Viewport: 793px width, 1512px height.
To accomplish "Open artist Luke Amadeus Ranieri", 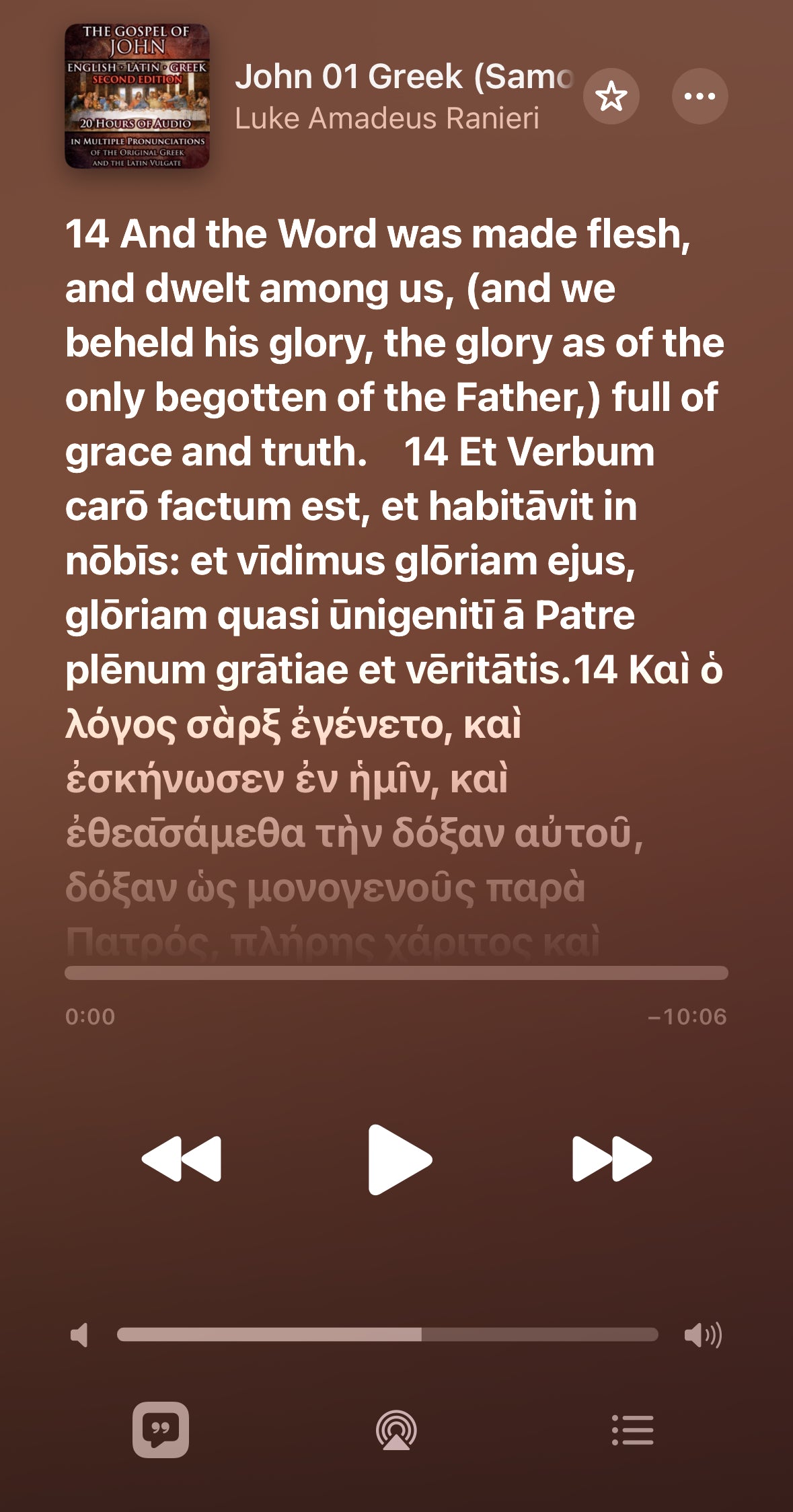I will 387,118.
